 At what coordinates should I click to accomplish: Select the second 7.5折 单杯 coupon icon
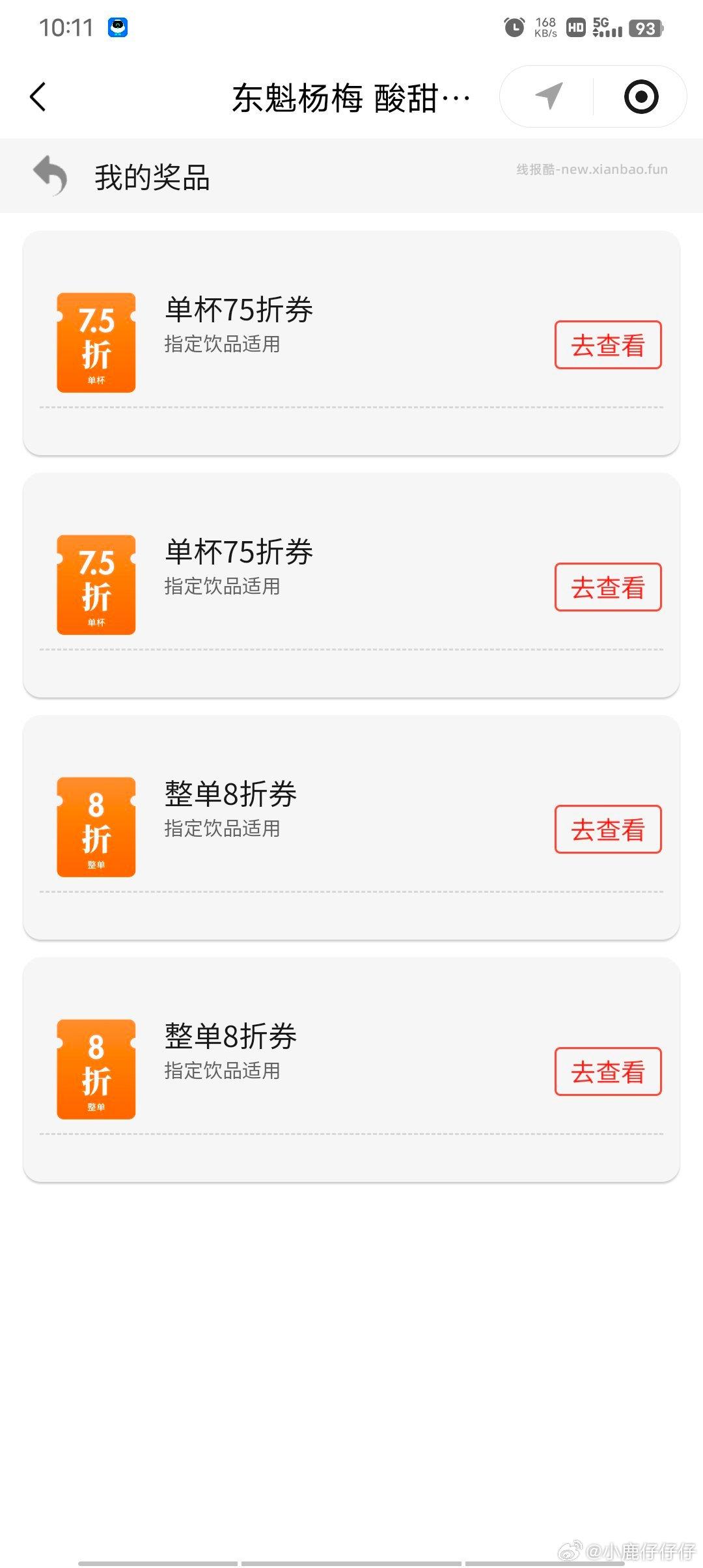click(96, 583)
